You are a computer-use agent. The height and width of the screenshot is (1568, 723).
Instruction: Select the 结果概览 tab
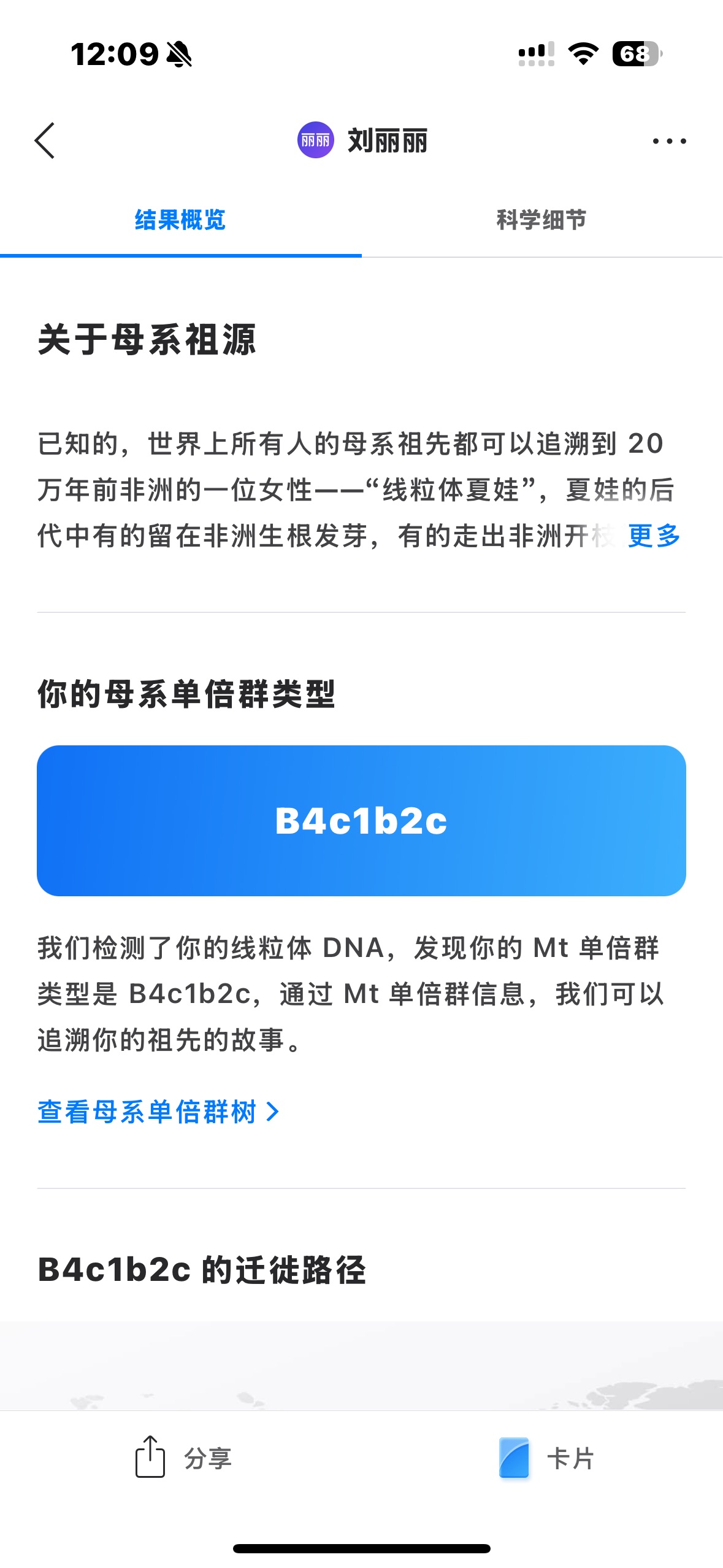(x=180, y=220)
